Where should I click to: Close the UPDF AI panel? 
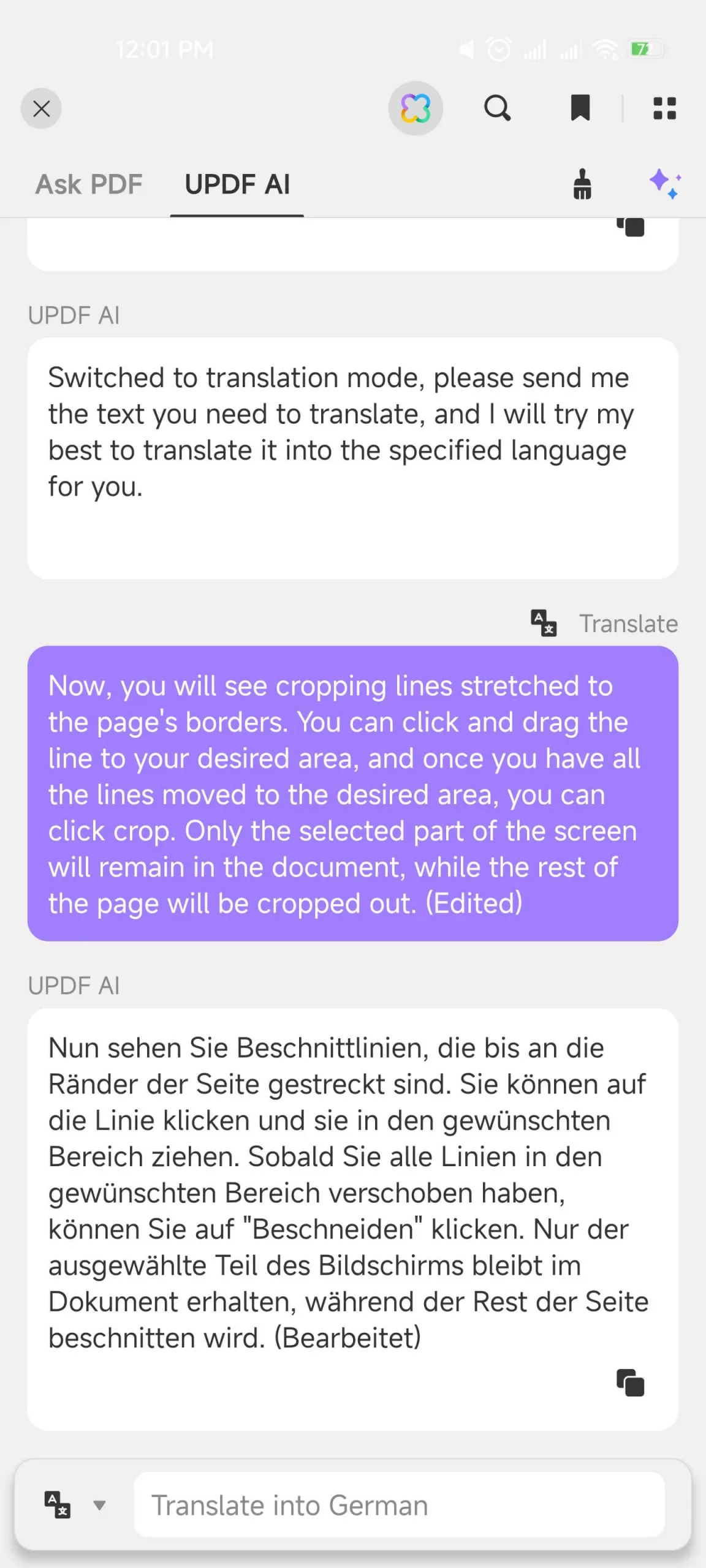[x=41, y=109]
